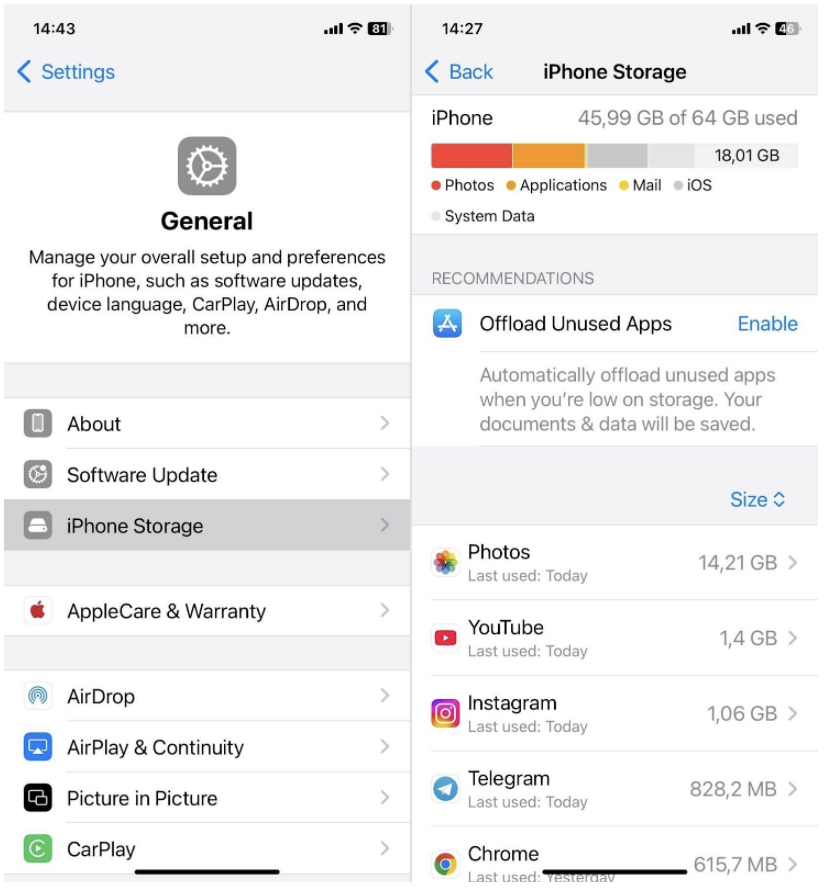This screenshot has height=892, width=826.
Task: Open the iPhone Storage row
Action: click(x=206, y=526)
